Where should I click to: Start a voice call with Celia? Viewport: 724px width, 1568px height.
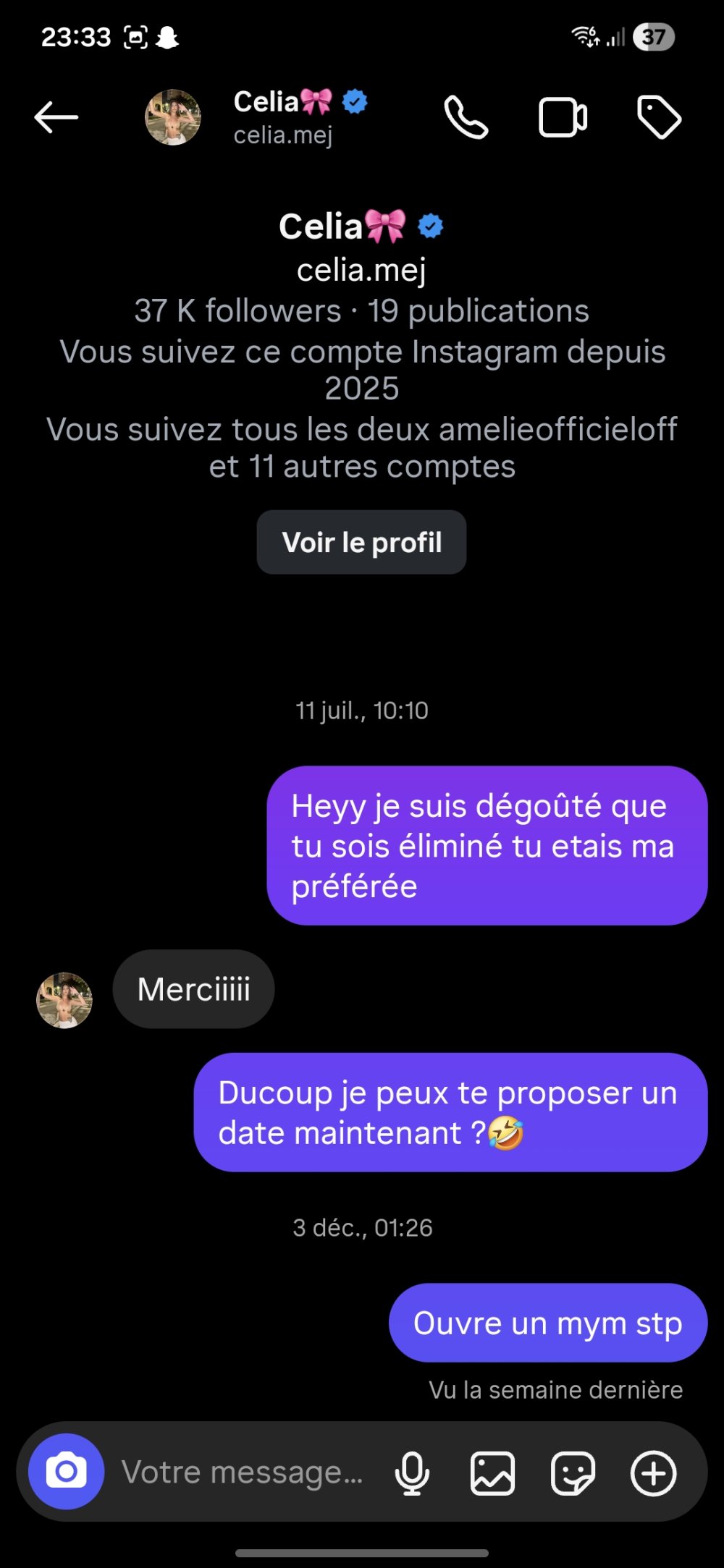[x=466, y=117]
